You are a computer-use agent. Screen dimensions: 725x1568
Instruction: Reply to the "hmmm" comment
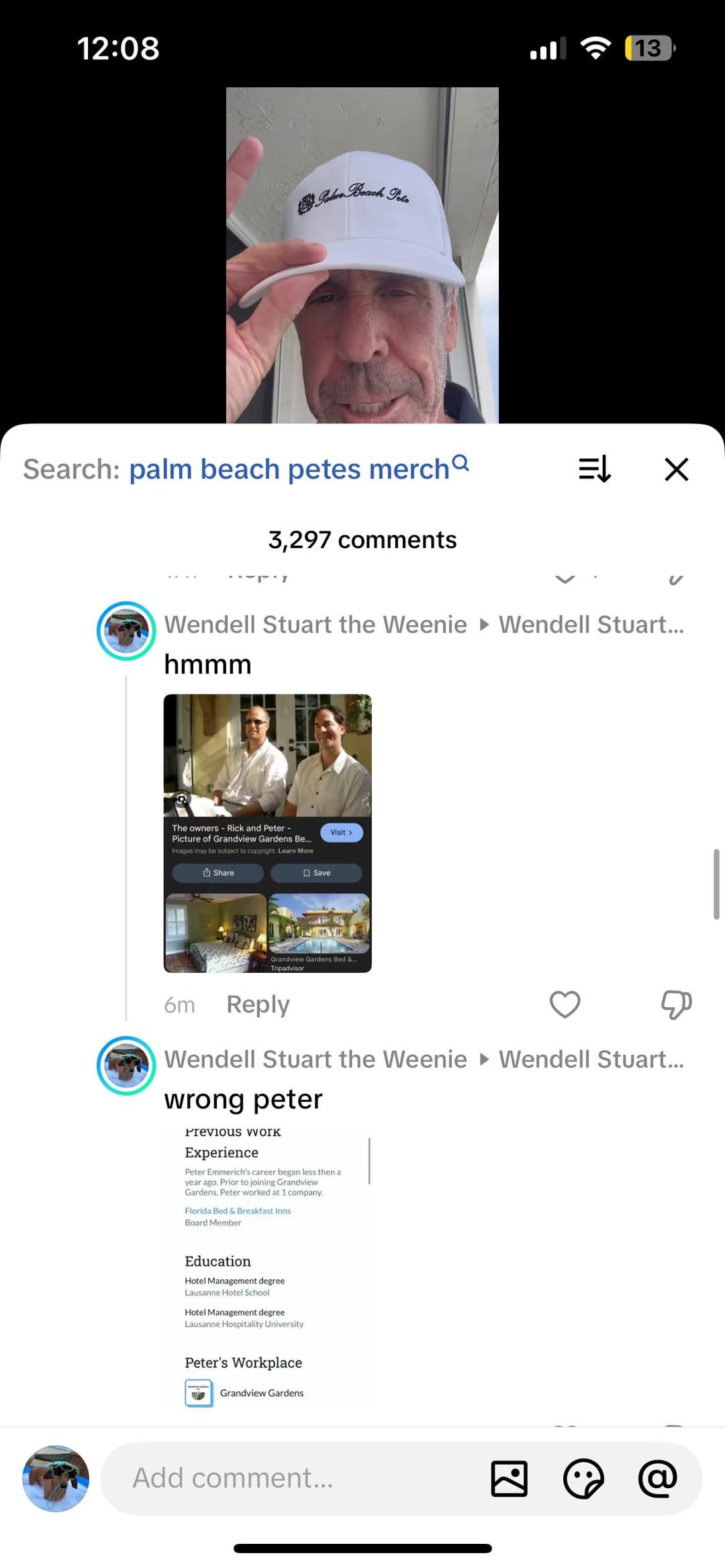point(258,1004)
